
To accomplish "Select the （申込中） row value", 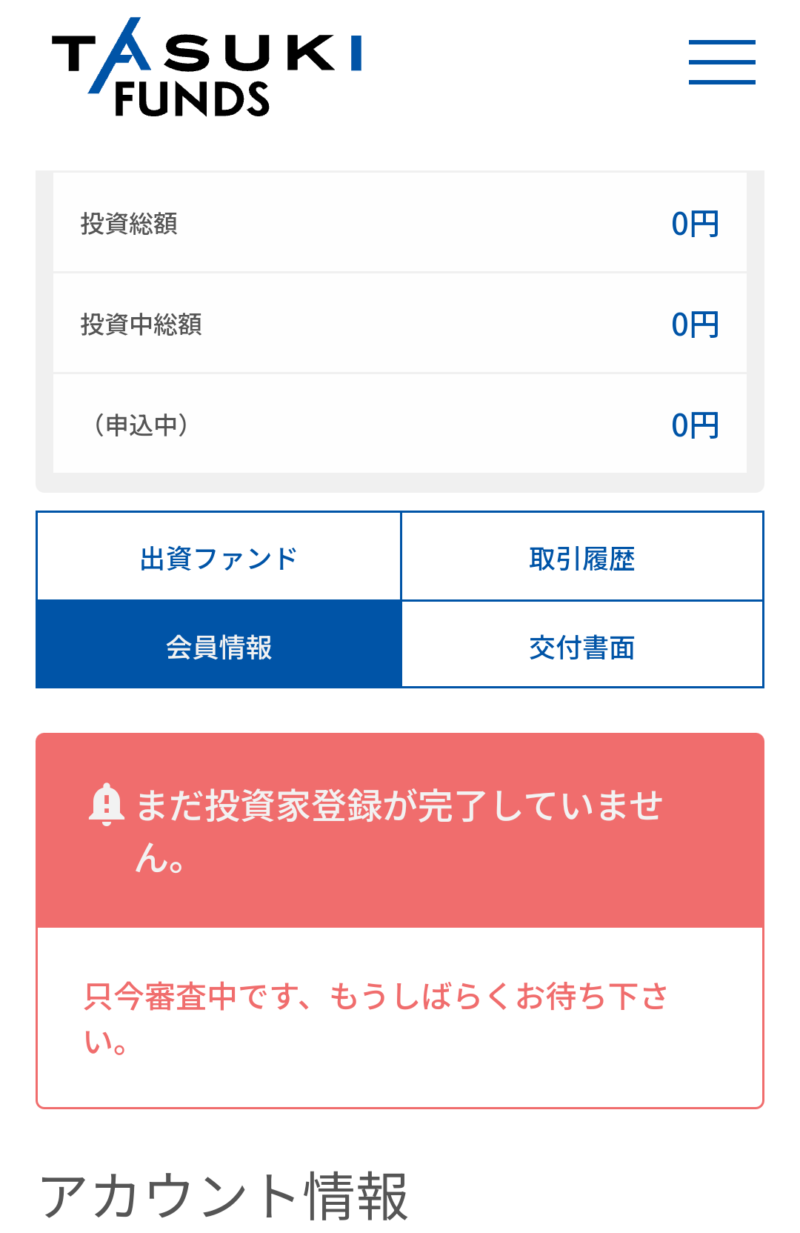I will click(x=695, y=424).
